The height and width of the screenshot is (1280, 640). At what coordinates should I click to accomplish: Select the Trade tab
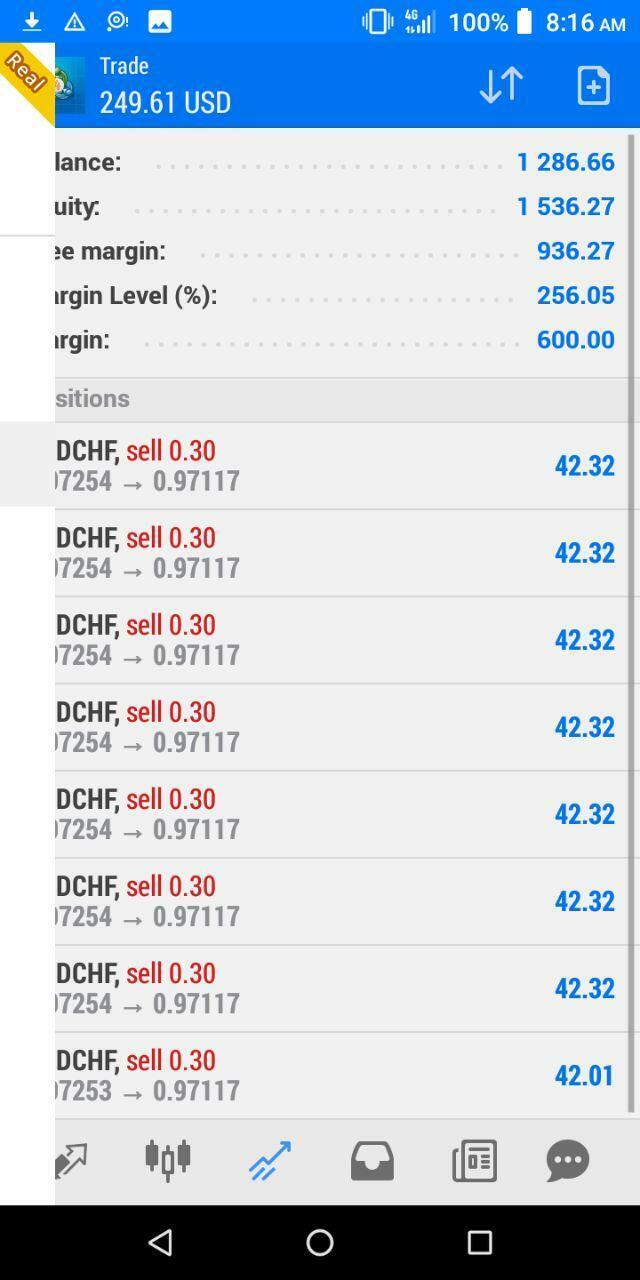[270, 1160]
